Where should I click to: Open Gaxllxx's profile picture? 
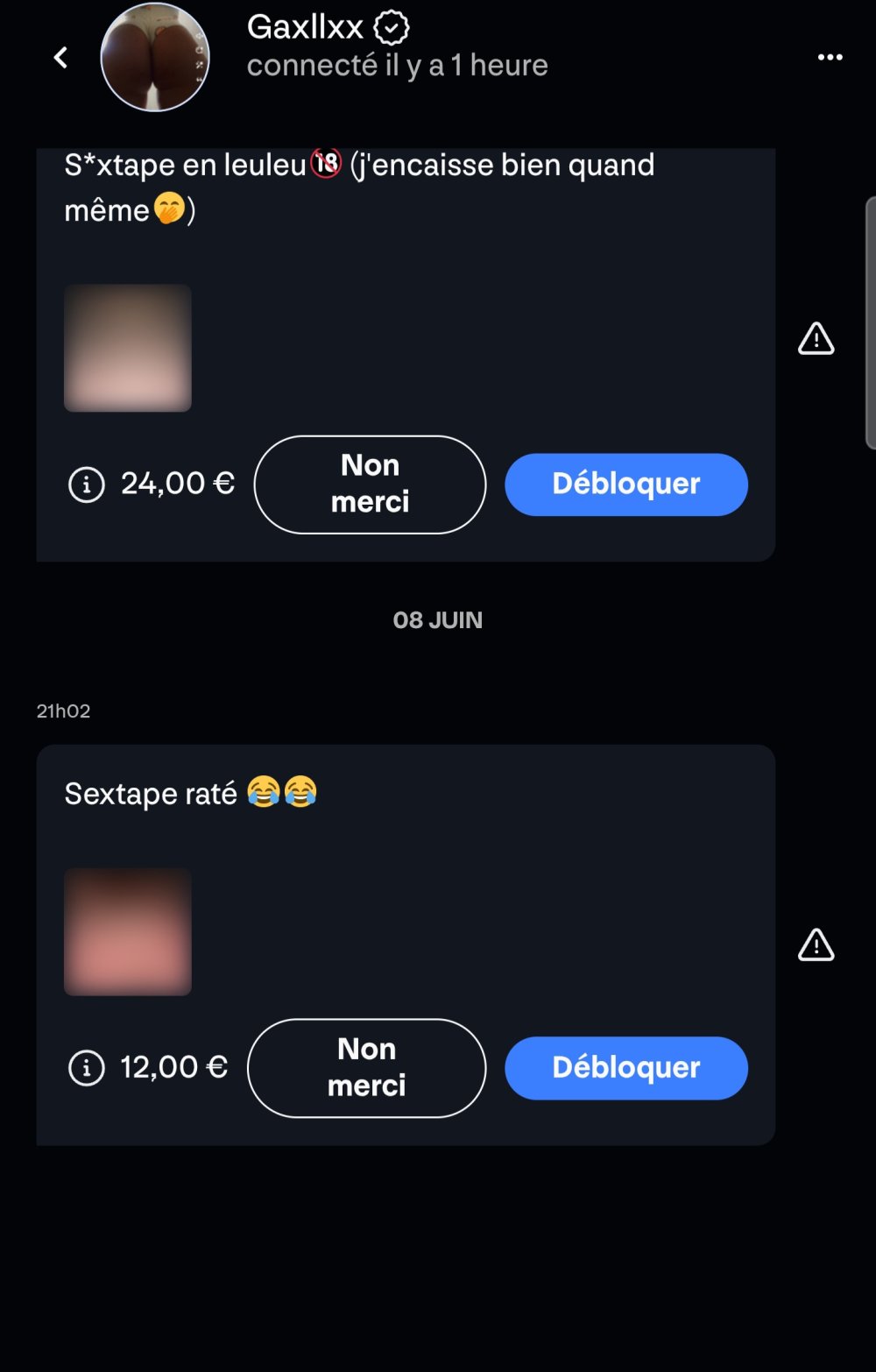coord(155,58)
